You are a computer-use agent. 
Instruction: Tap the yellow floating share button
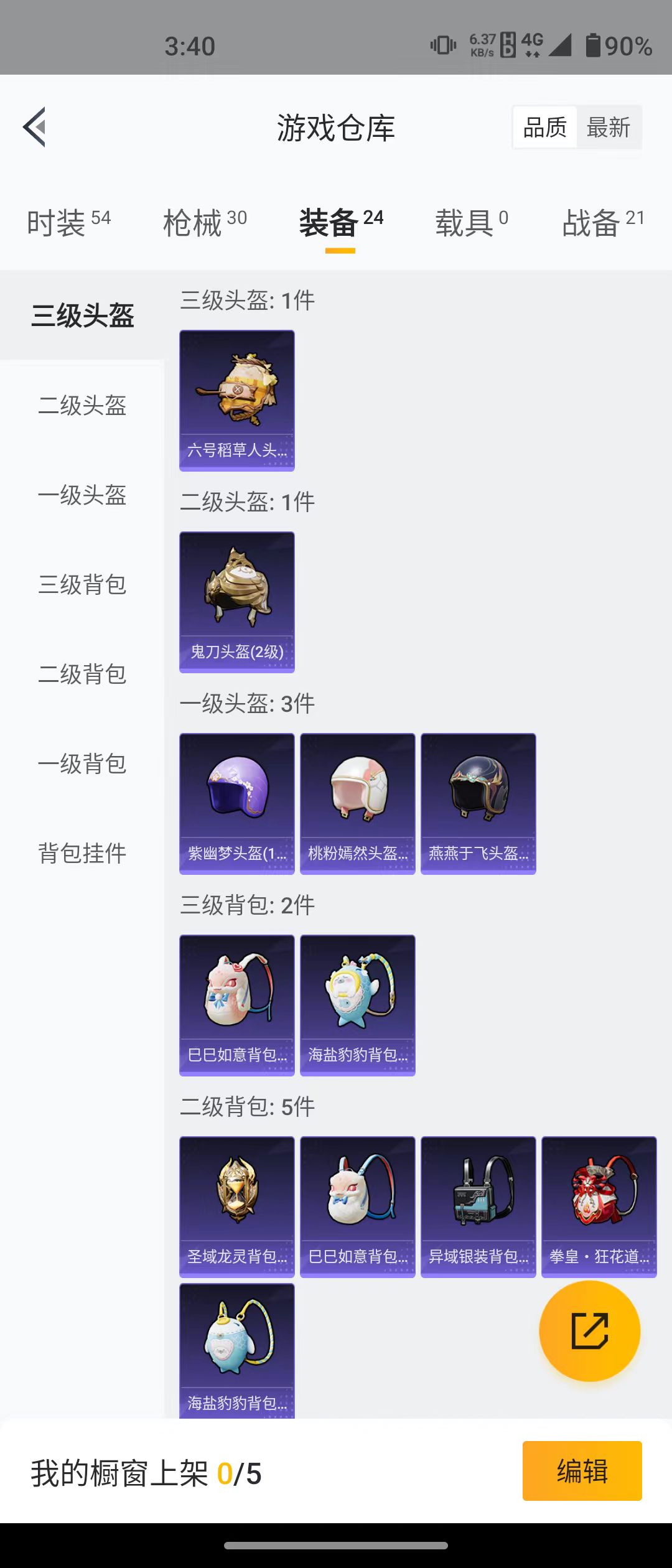589,1331
